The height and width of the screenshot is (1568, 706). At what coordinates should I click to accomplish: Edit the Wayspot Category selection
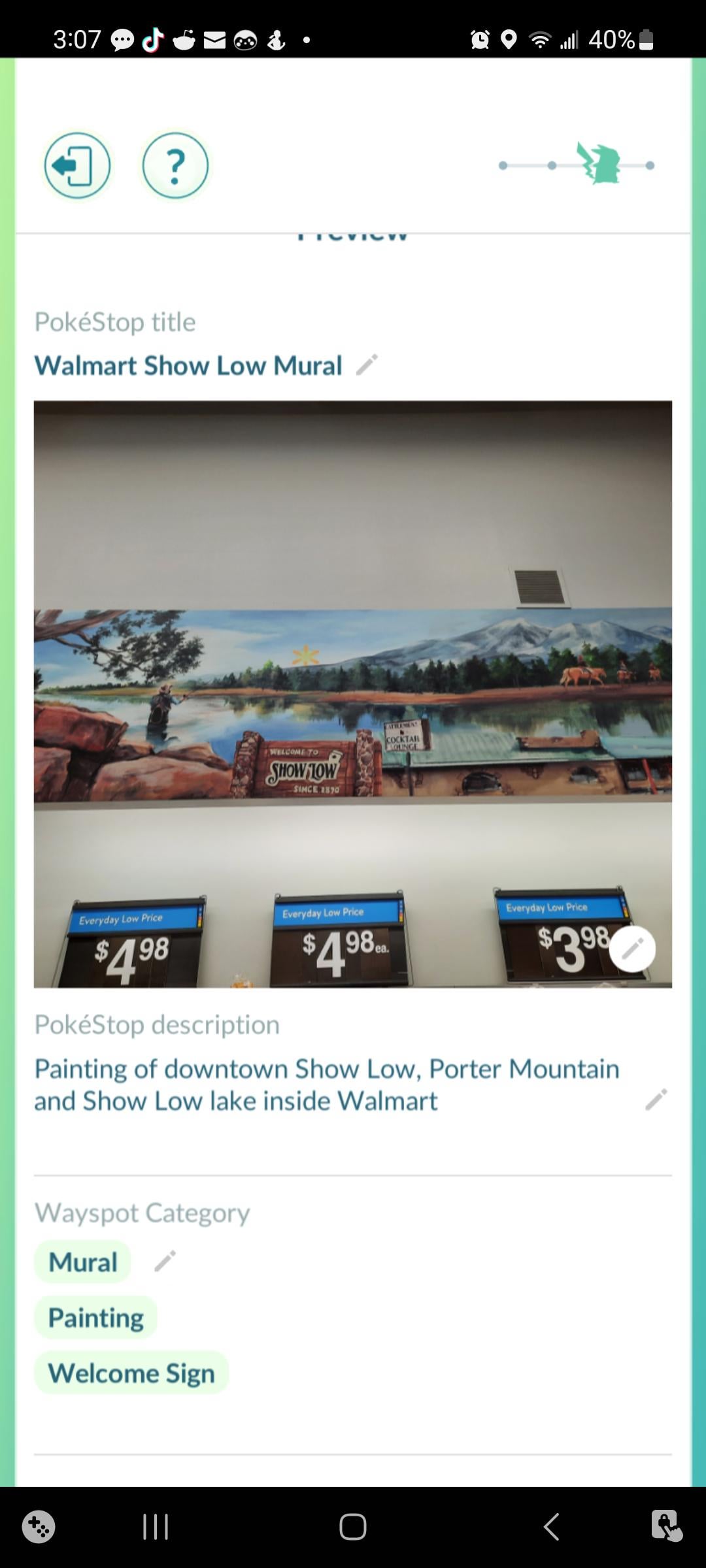tap(165, 1261)
